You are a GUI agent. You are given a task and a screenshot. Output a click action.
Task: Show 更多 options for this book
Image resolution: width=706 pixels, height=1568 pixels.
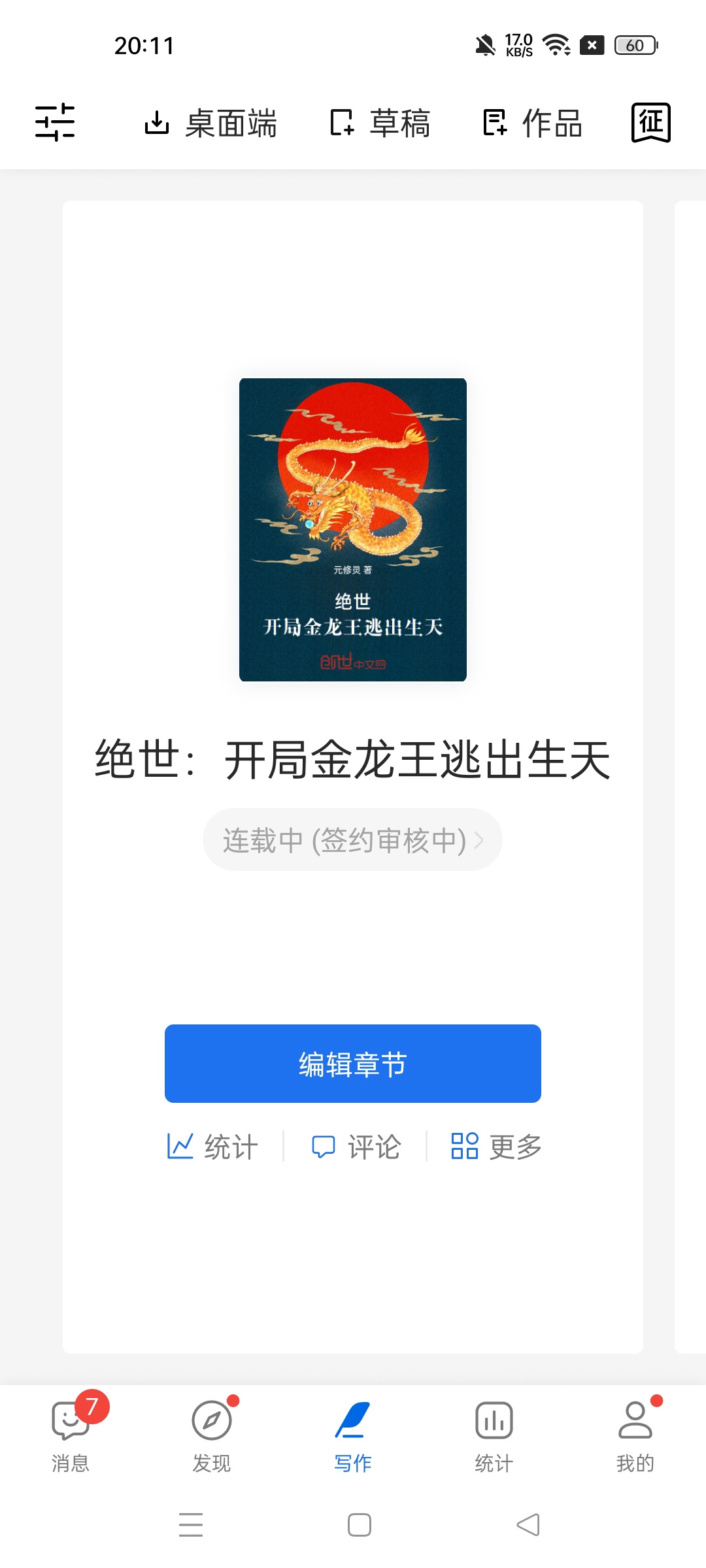[497, 1147]
